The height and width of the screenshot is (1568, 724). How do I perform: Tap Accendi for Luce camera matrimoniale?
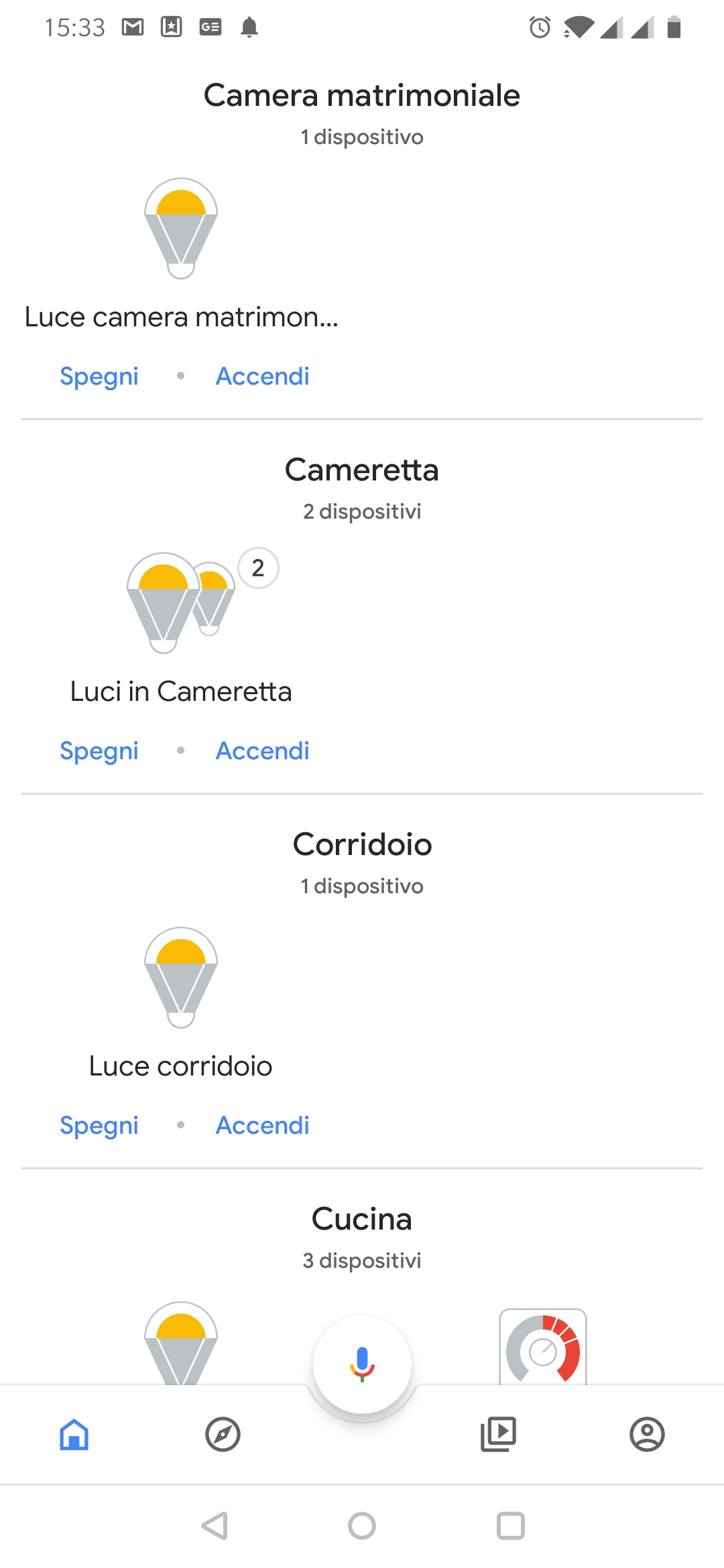pyautogui.click(x=262, y=377)
